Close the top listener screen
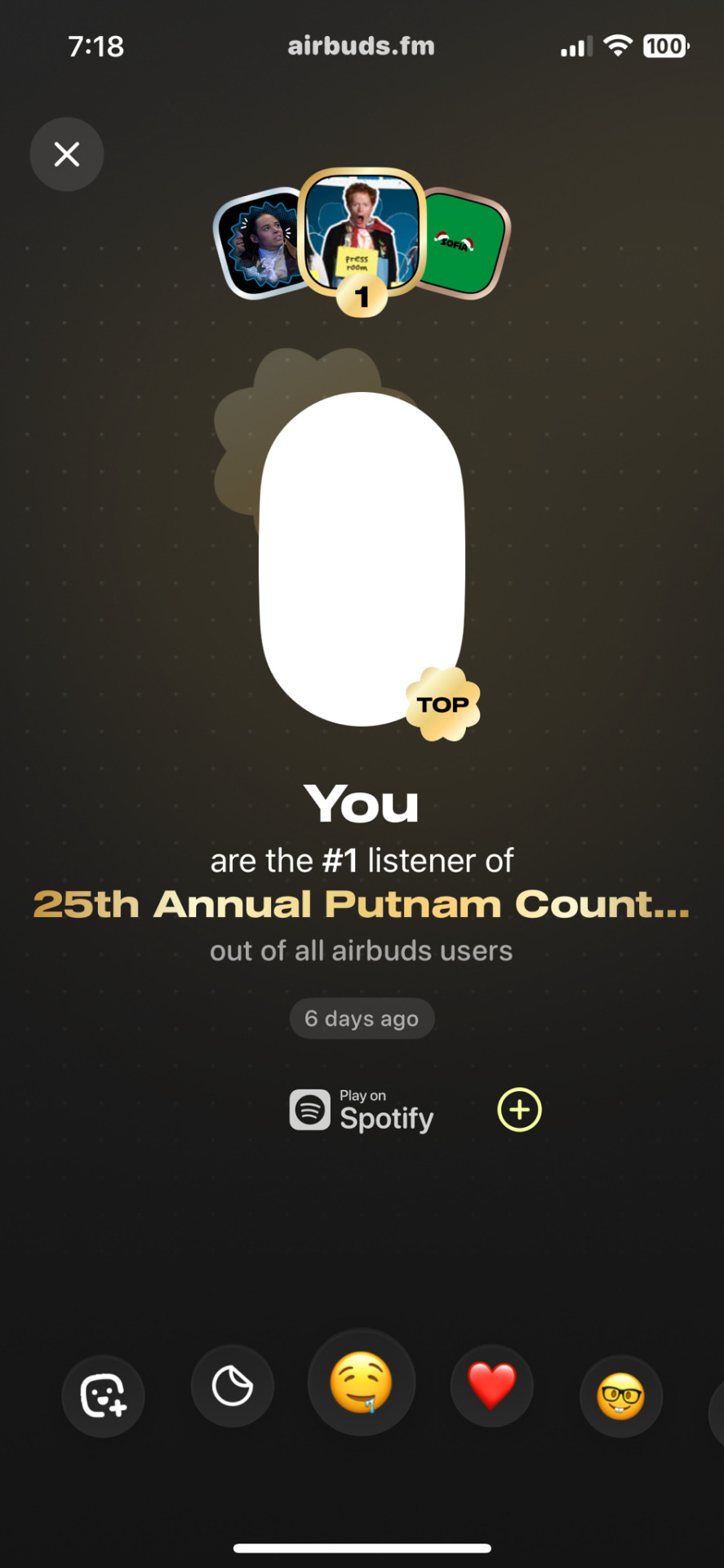724x1568 pixels. point(67,154)
